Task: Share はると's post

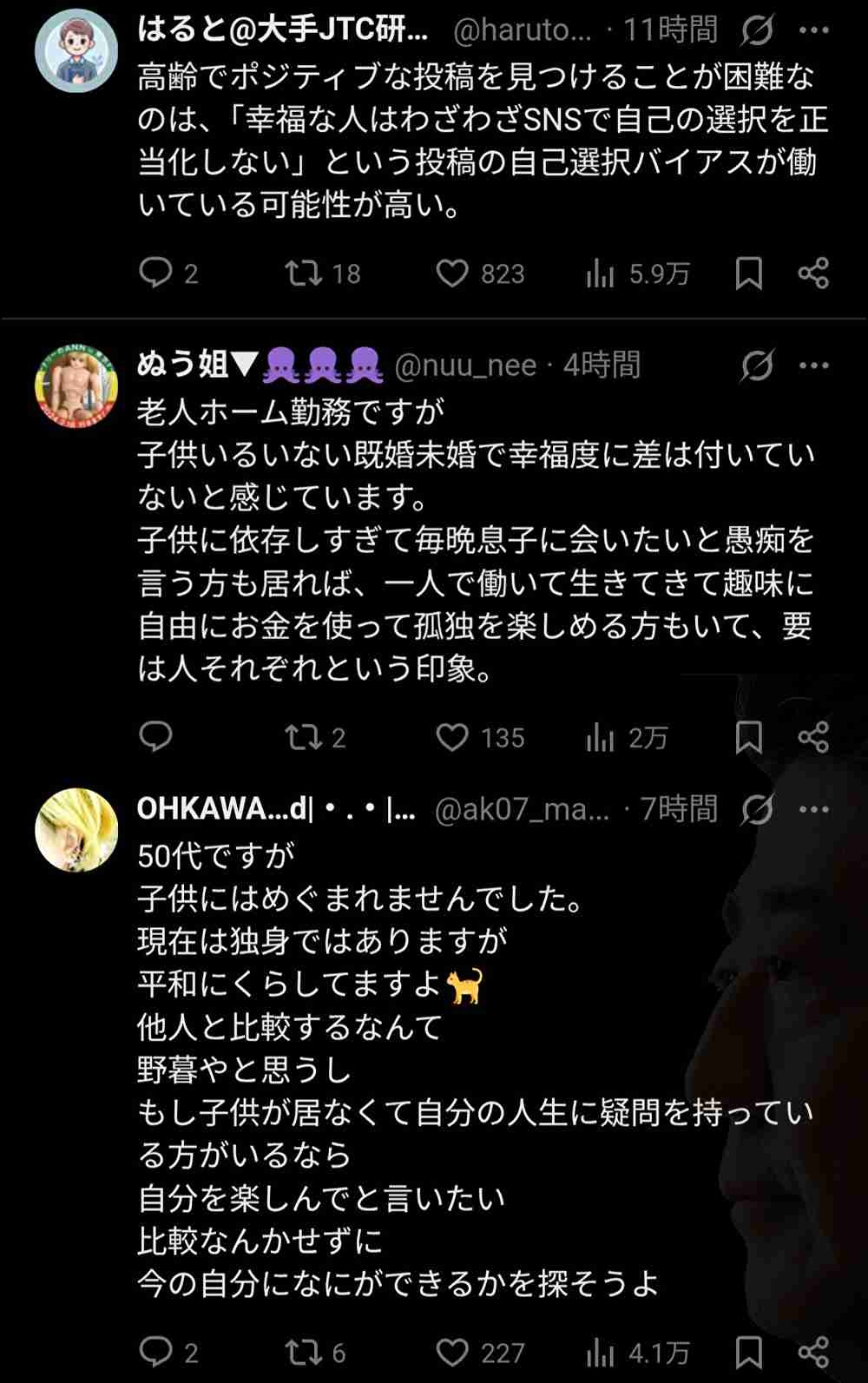Action: (x=813, y=273)
